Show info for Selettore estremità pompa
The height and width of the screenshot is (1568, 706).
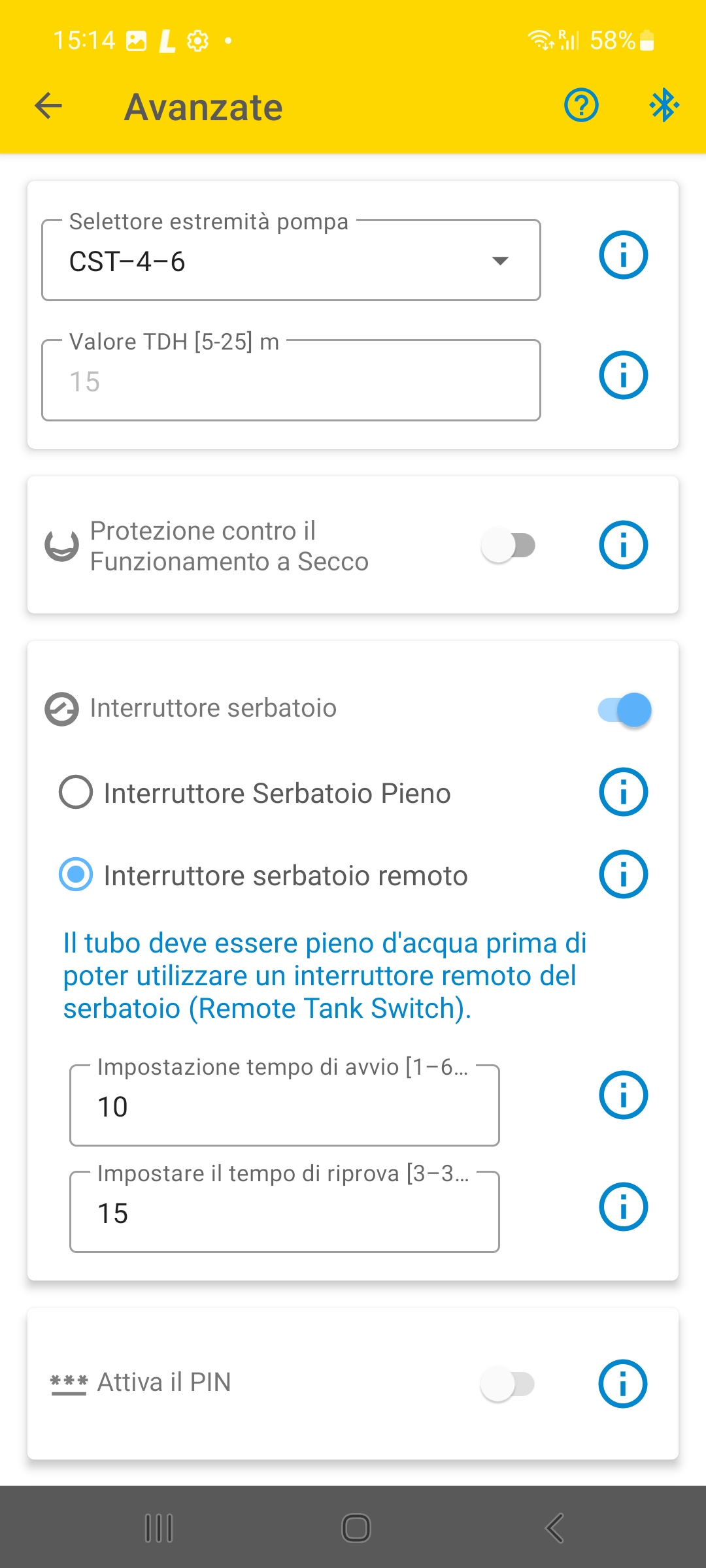click(623, 255)
